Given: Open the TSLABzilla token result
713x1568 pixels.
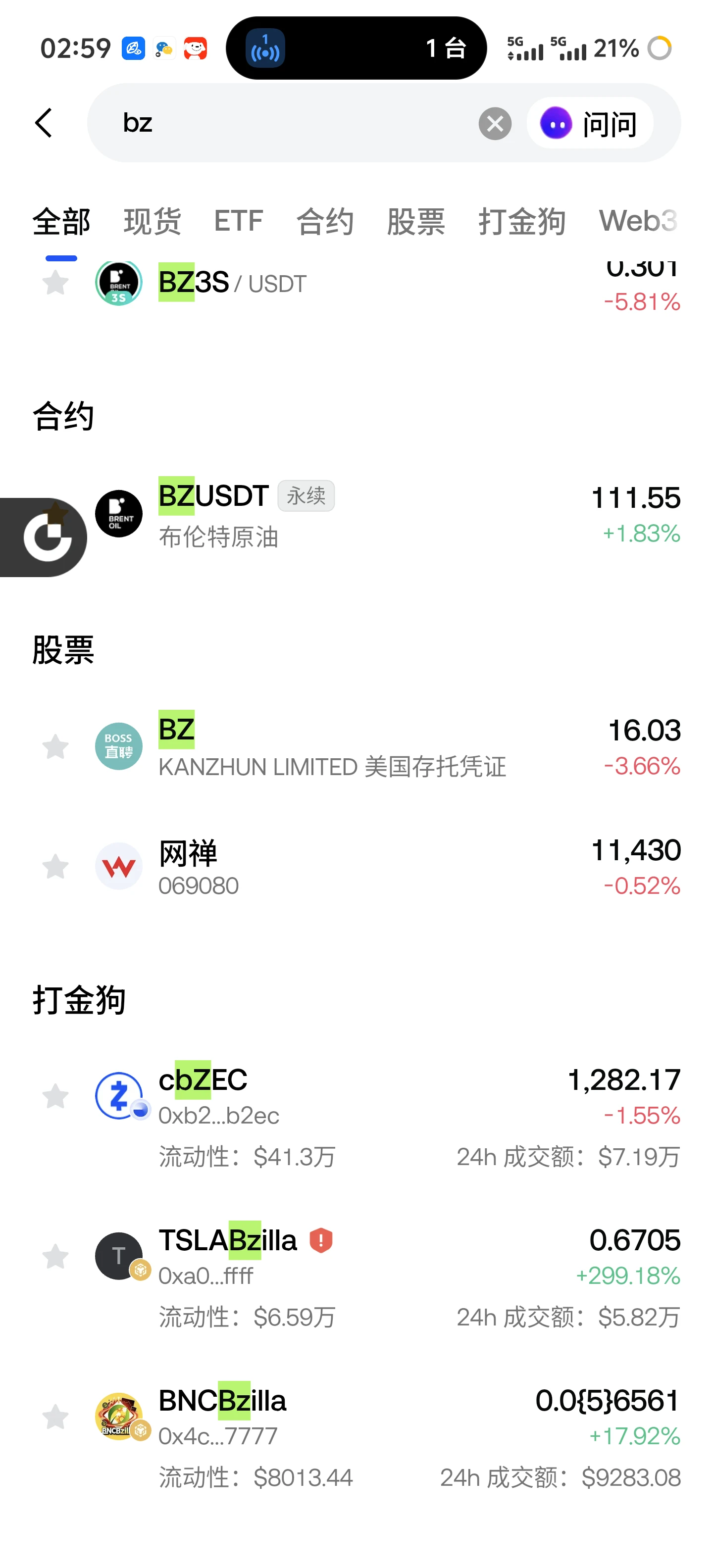Looking at the screenshot, I should (356, 1276).
